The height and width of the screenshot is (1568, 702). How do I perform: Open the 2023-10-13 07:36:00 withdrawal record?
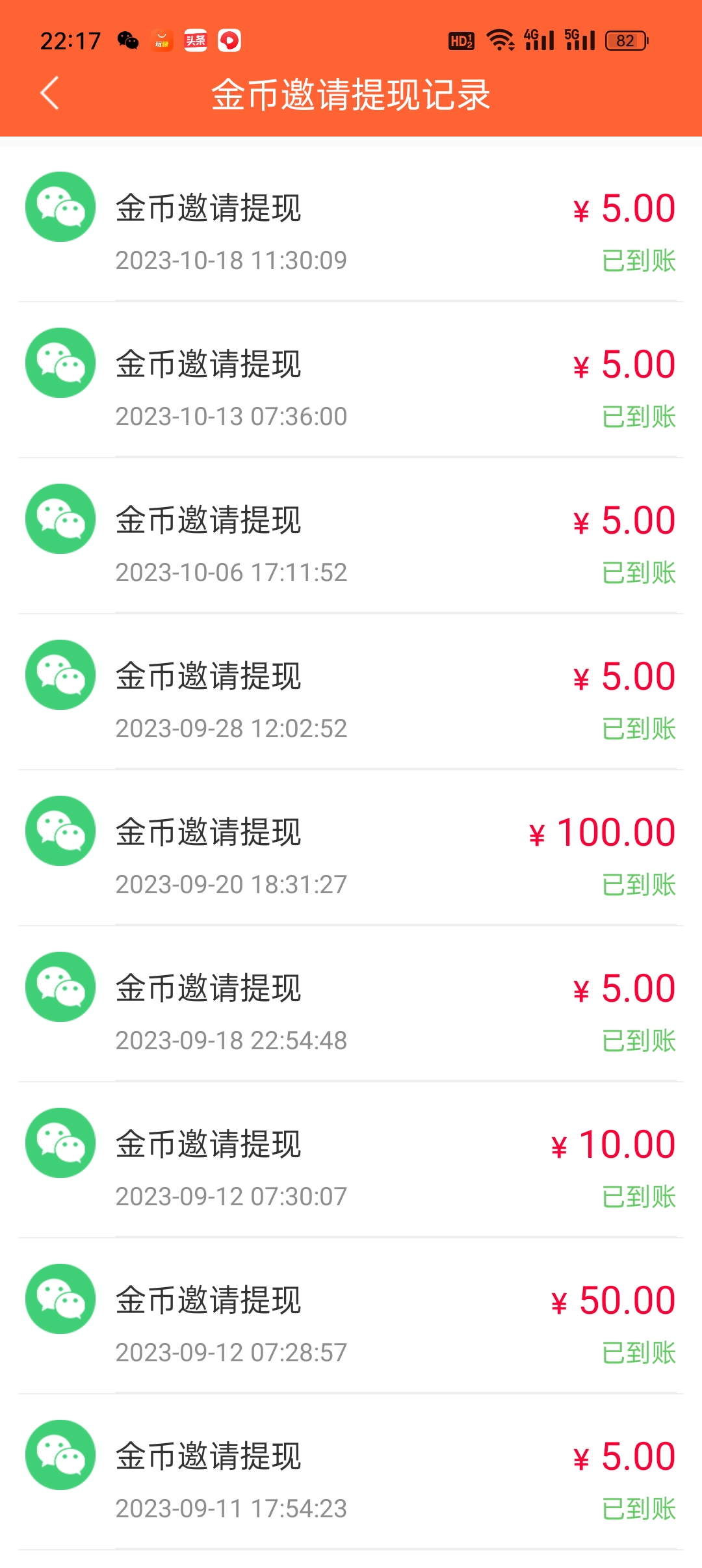[x=351, y=380]
